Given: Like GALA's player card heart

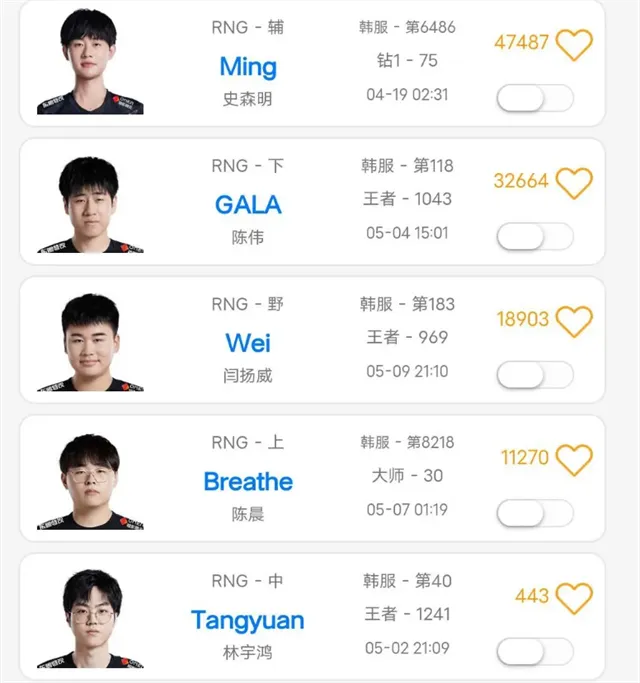Looking at the screenshot, I should pos(574,182).
